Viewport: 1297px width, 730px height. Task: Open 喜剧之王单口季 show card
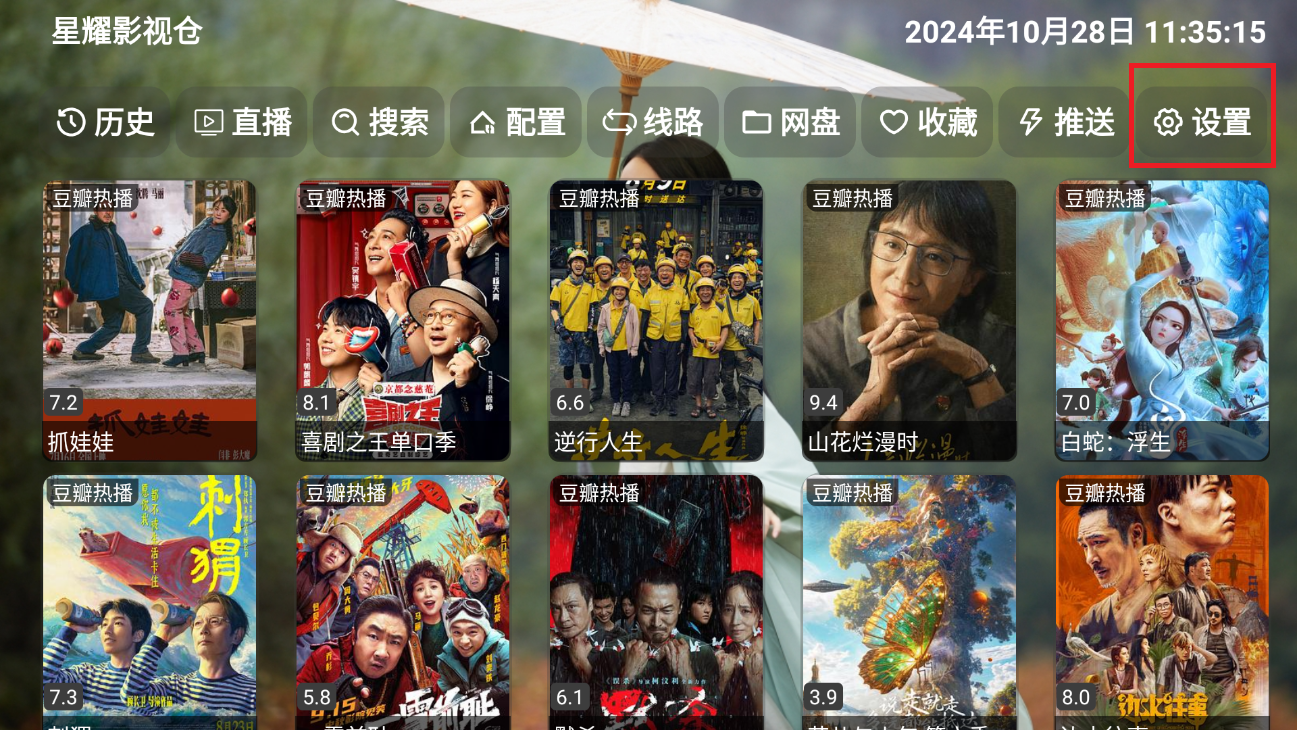pyautogui.click(x=402, y=320)
